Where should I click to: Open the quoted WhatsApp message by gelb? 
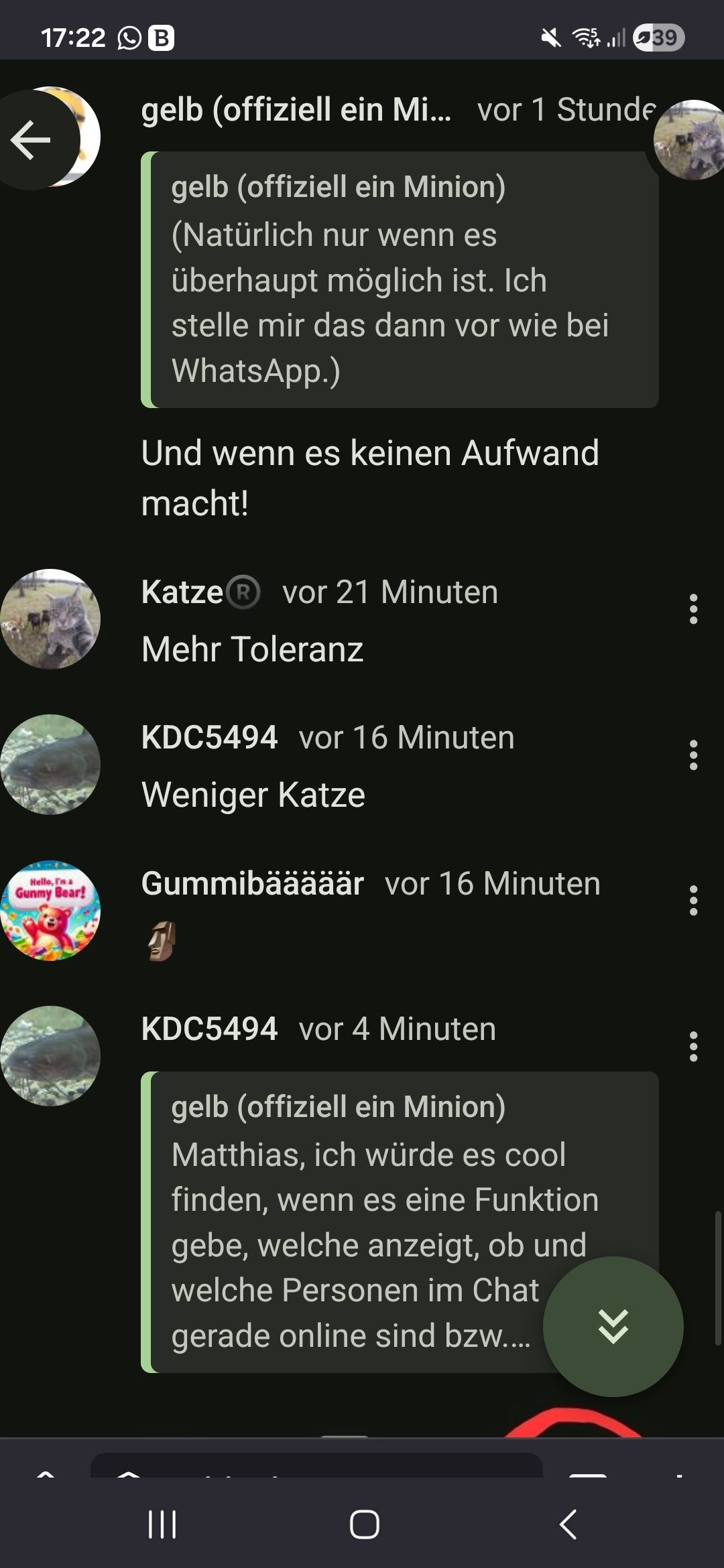400,279
